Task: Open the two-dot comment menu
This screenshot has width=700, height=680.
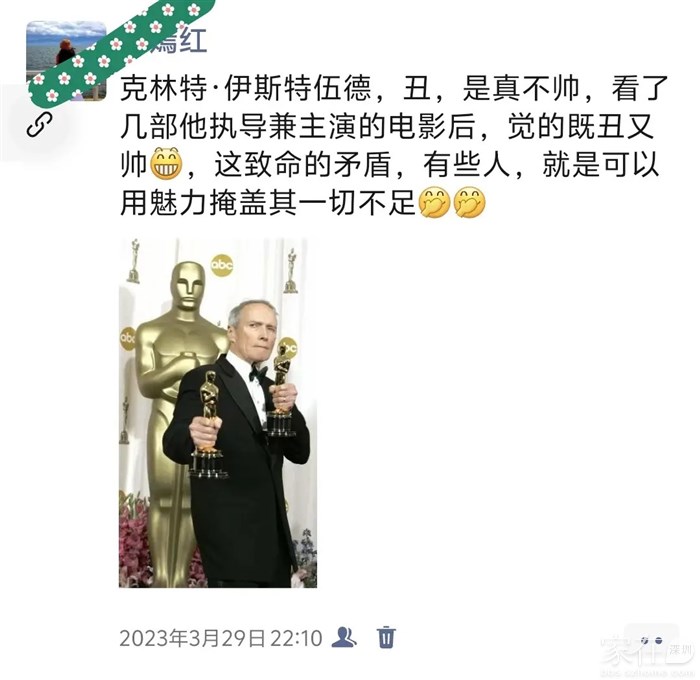Action: click(x=651, y=640)
